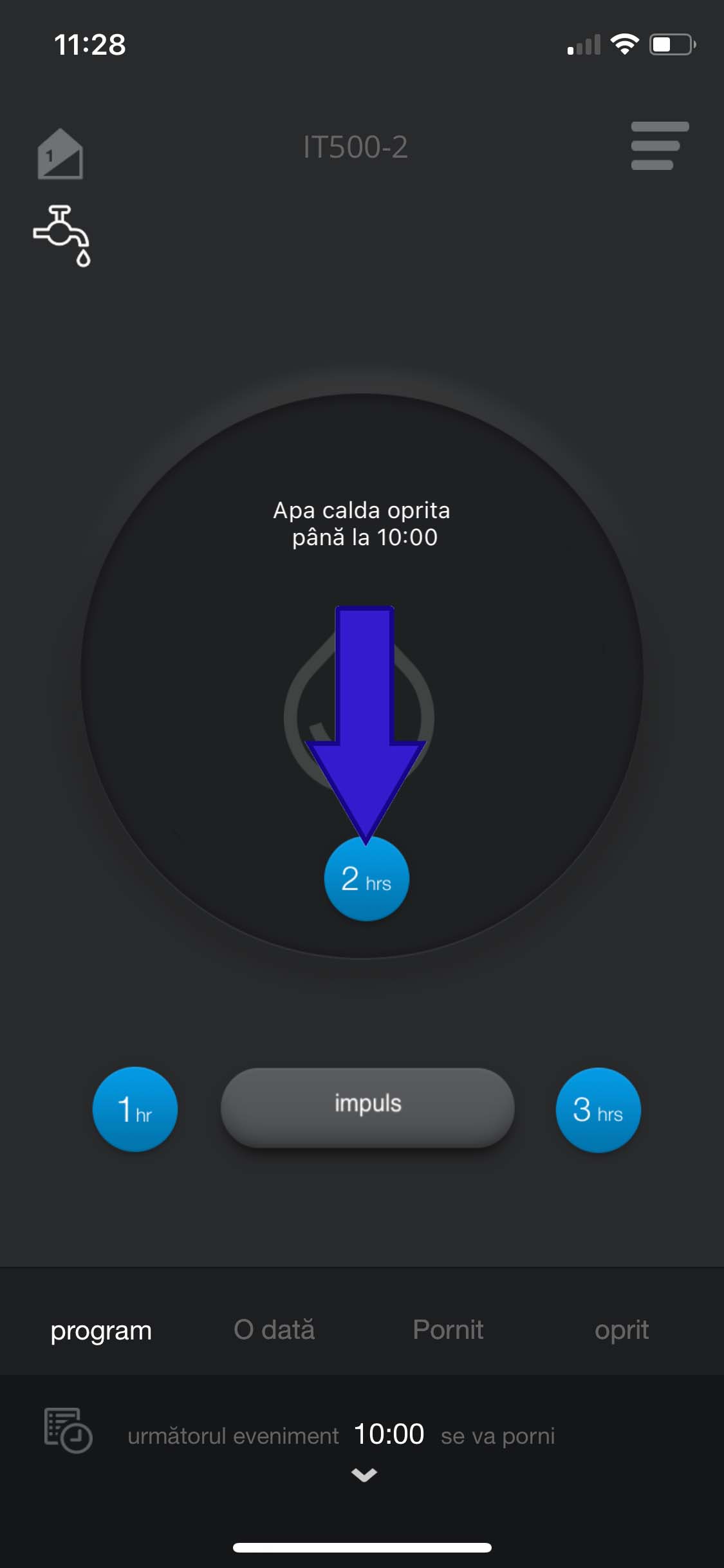This screenshot has width=724, height=1568.
Task: Open the home zone 1 icon
Action: click(60, 154)
